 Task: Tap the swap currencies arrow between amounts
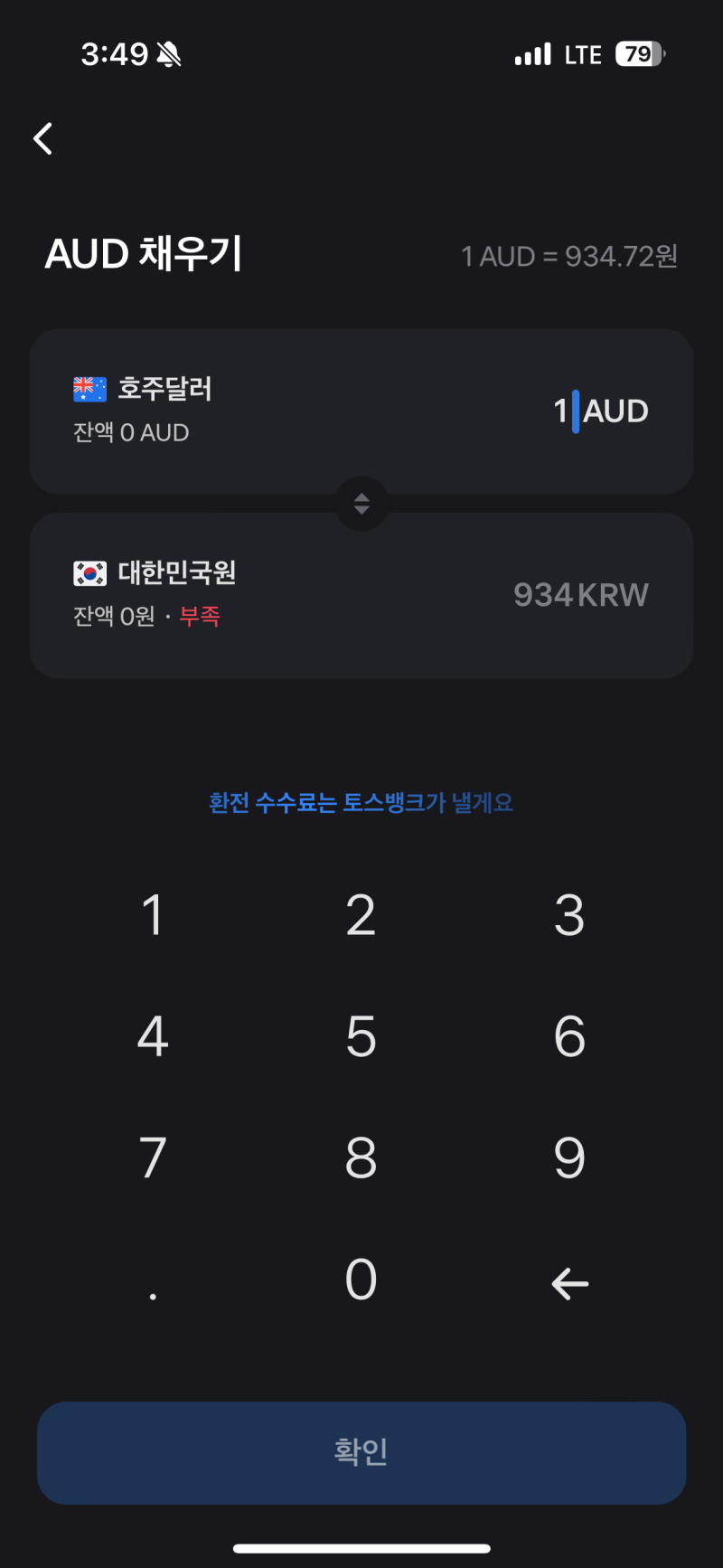(361, 504)
